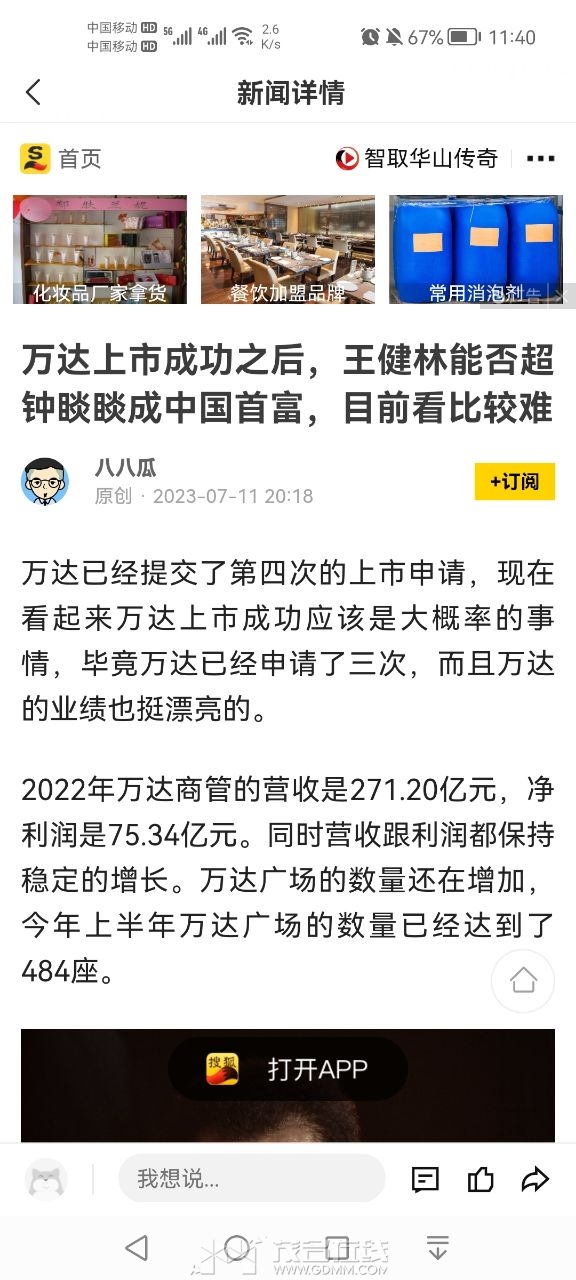Open the 化妆品厂家拿货 ad tile
Viewport: 576px width, 1280px height.
point(100,250)
